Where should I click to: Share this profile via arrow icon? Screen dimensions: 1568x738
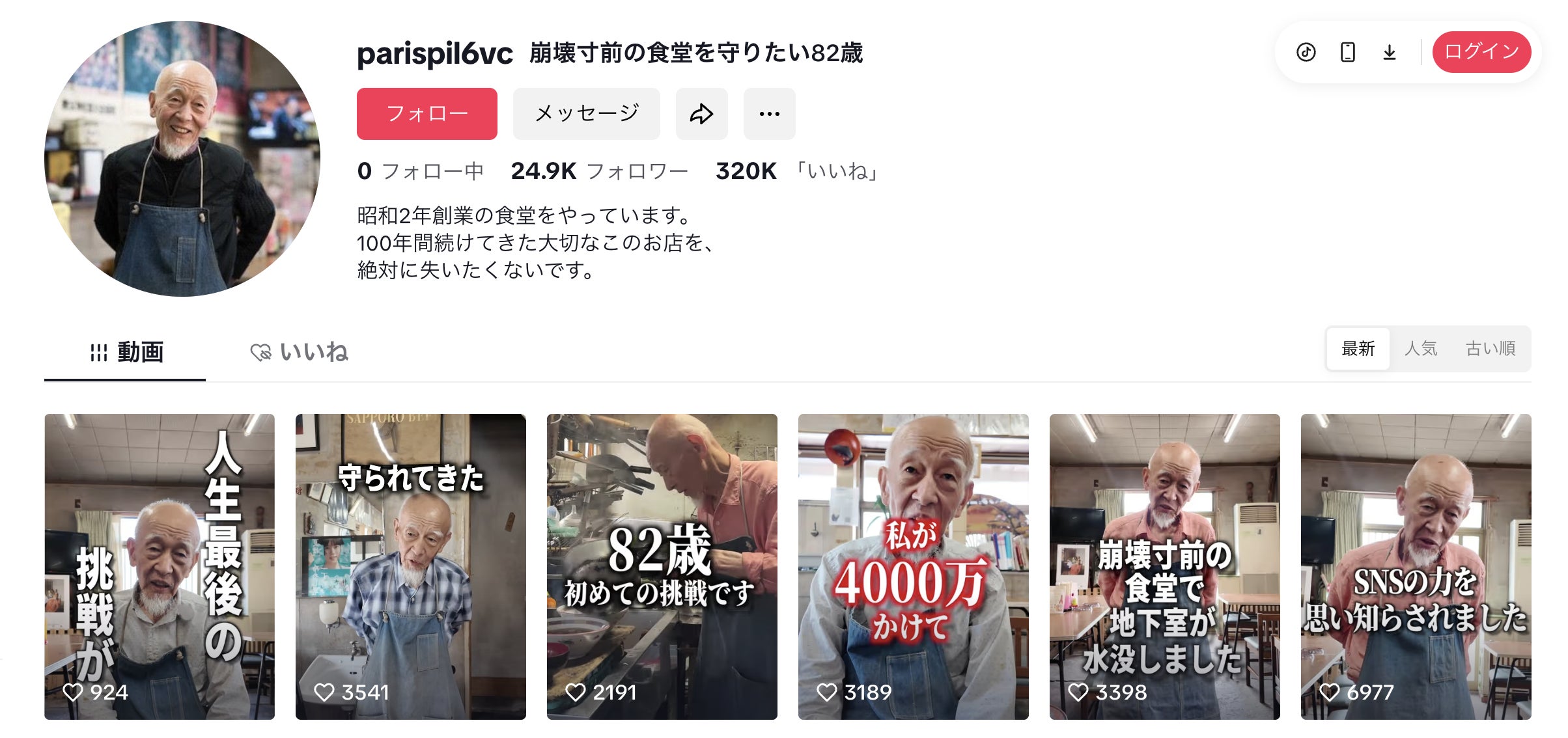click(x=701, y=114)
